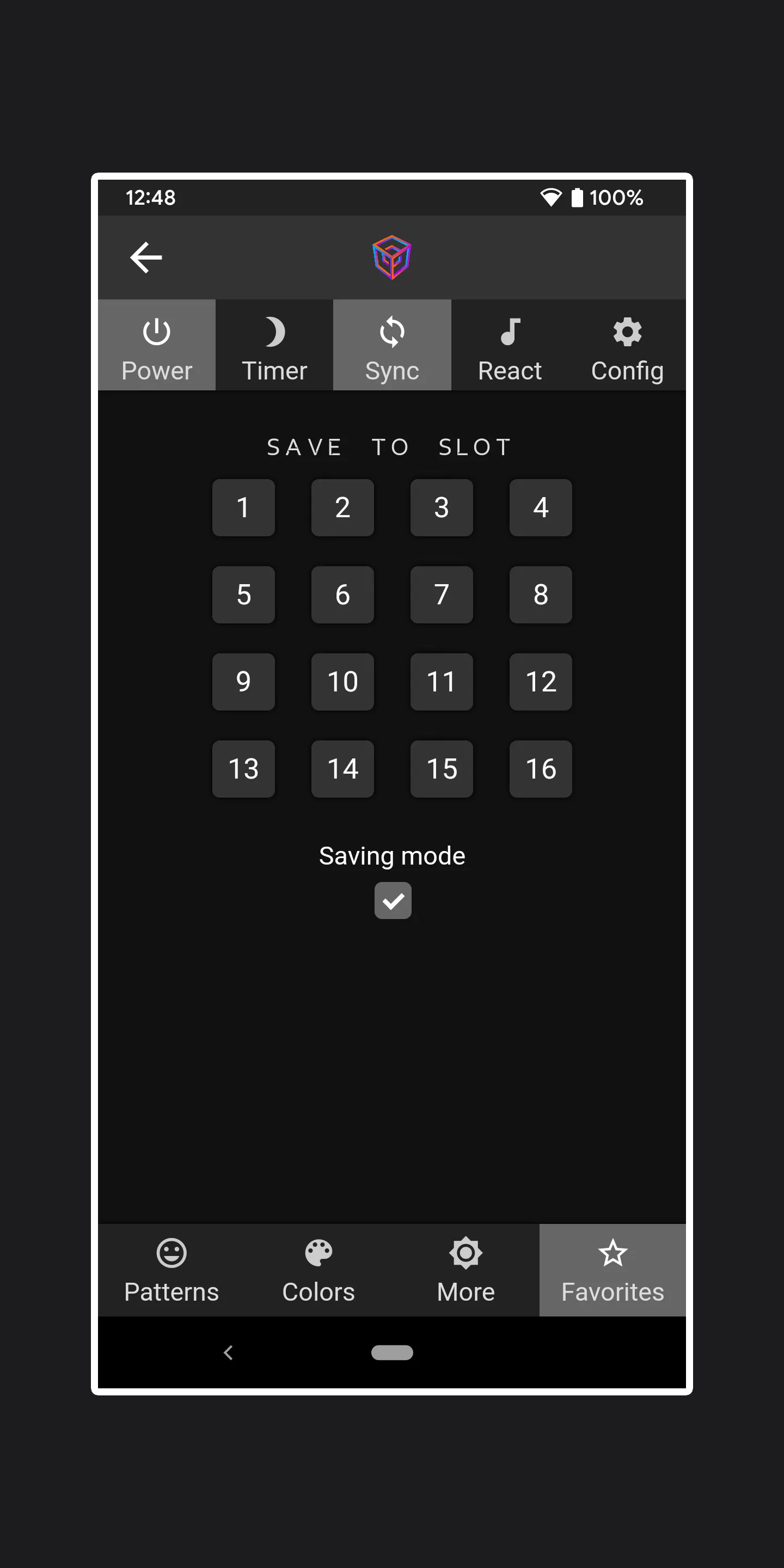Save to slot 10

point(342,682)
